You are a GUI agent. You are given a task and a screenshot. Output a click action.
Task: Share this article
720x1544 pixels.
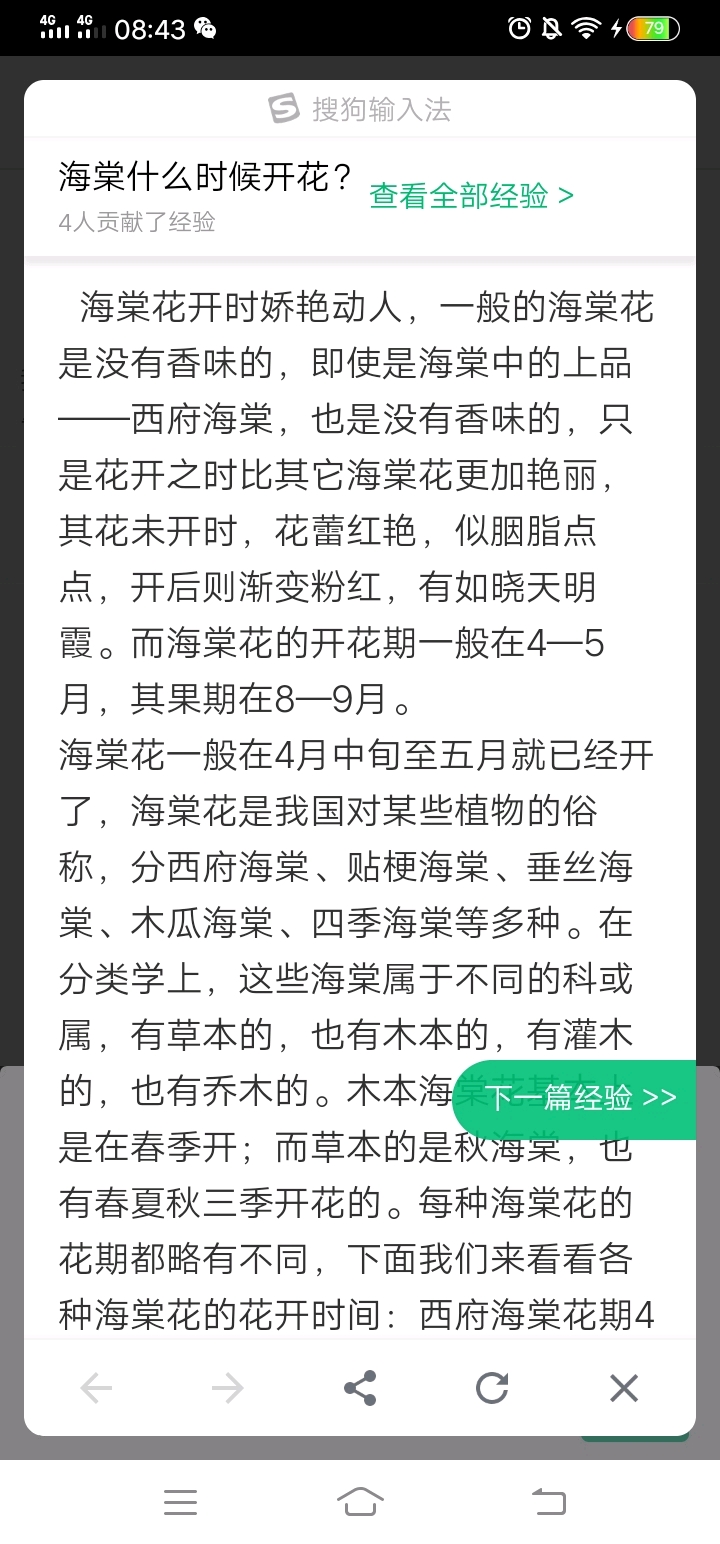[x=360, y=1388]
